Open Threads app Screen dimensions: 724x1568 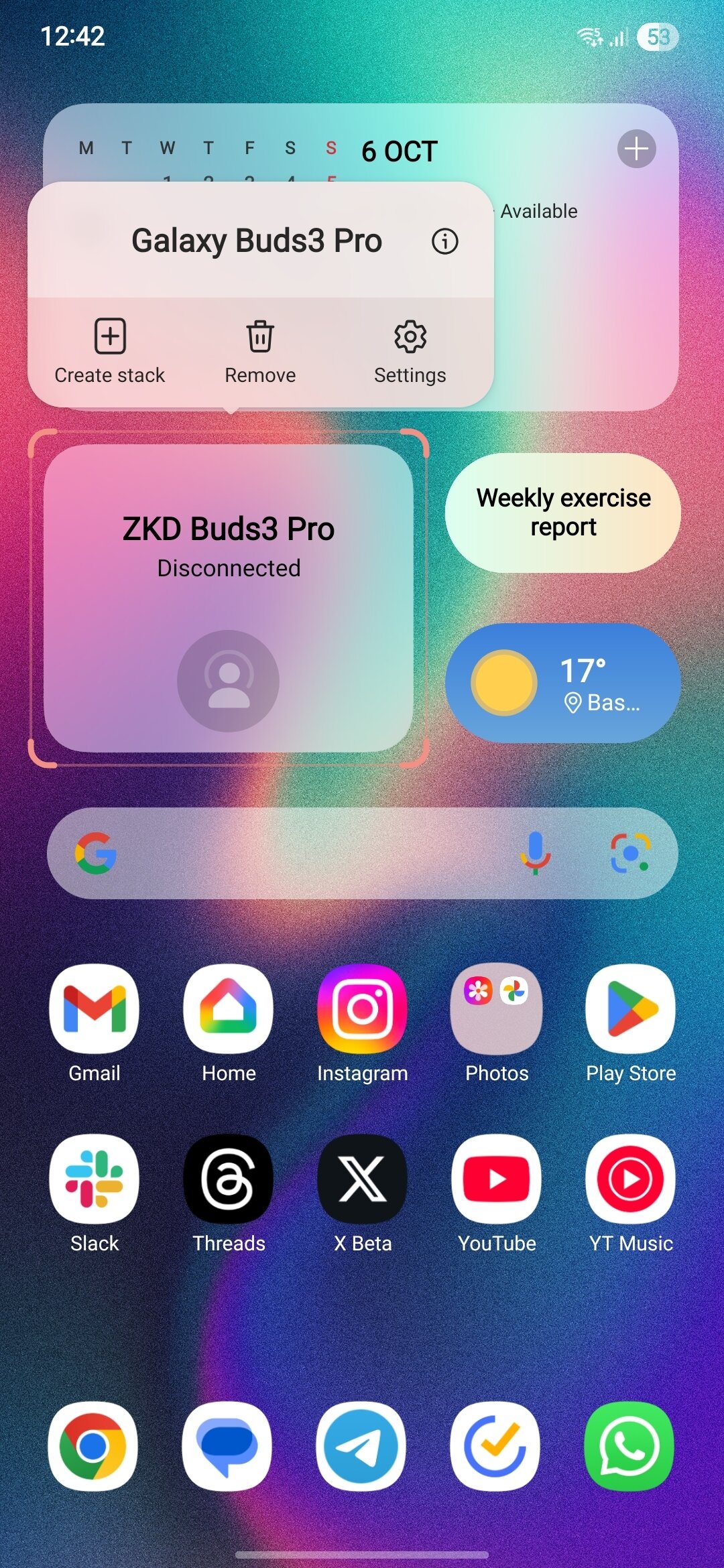pos(229,1179)
